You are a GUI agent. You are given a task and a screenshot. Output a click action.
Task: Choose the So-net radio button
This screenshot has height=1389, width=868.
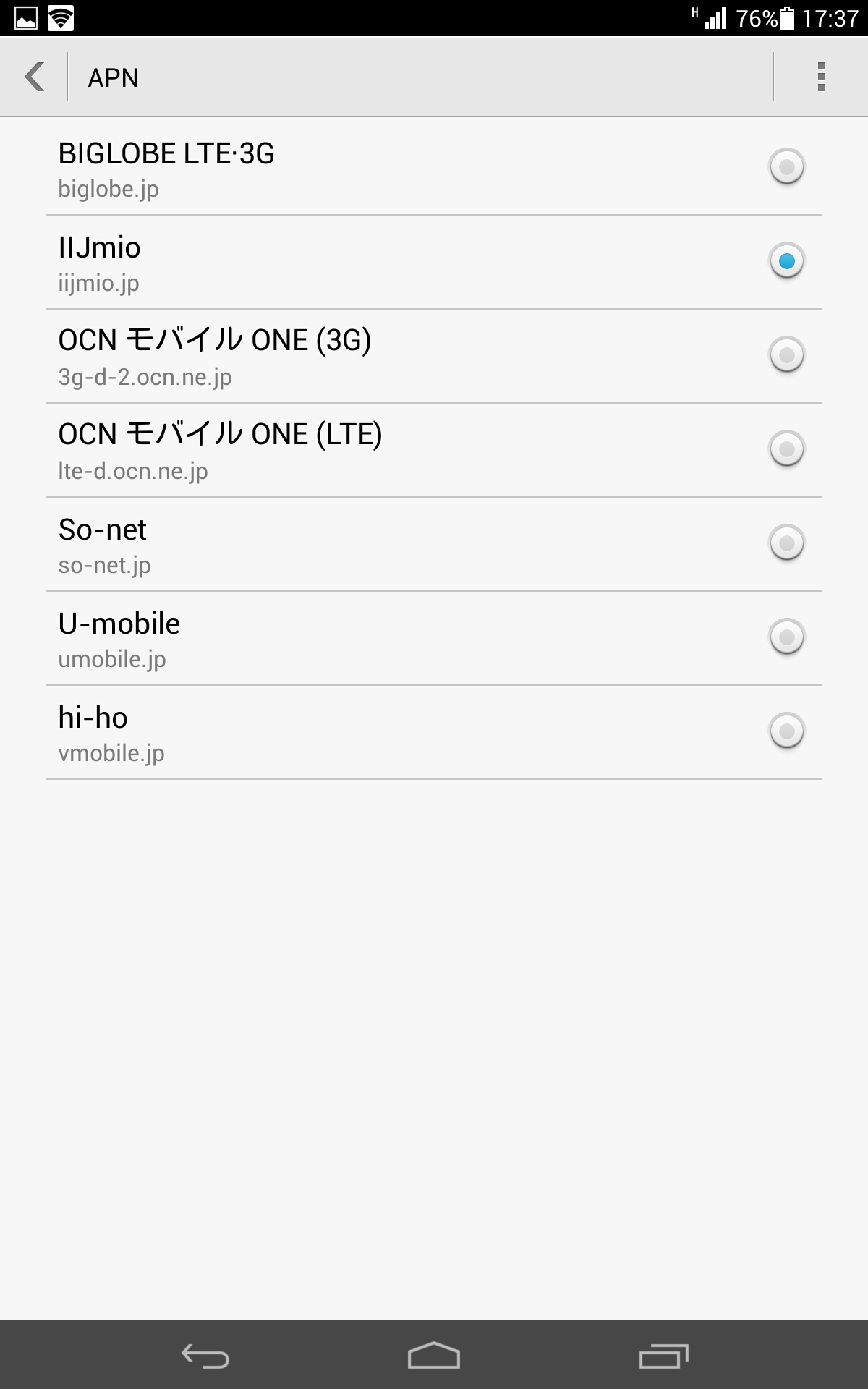point(787,543)
